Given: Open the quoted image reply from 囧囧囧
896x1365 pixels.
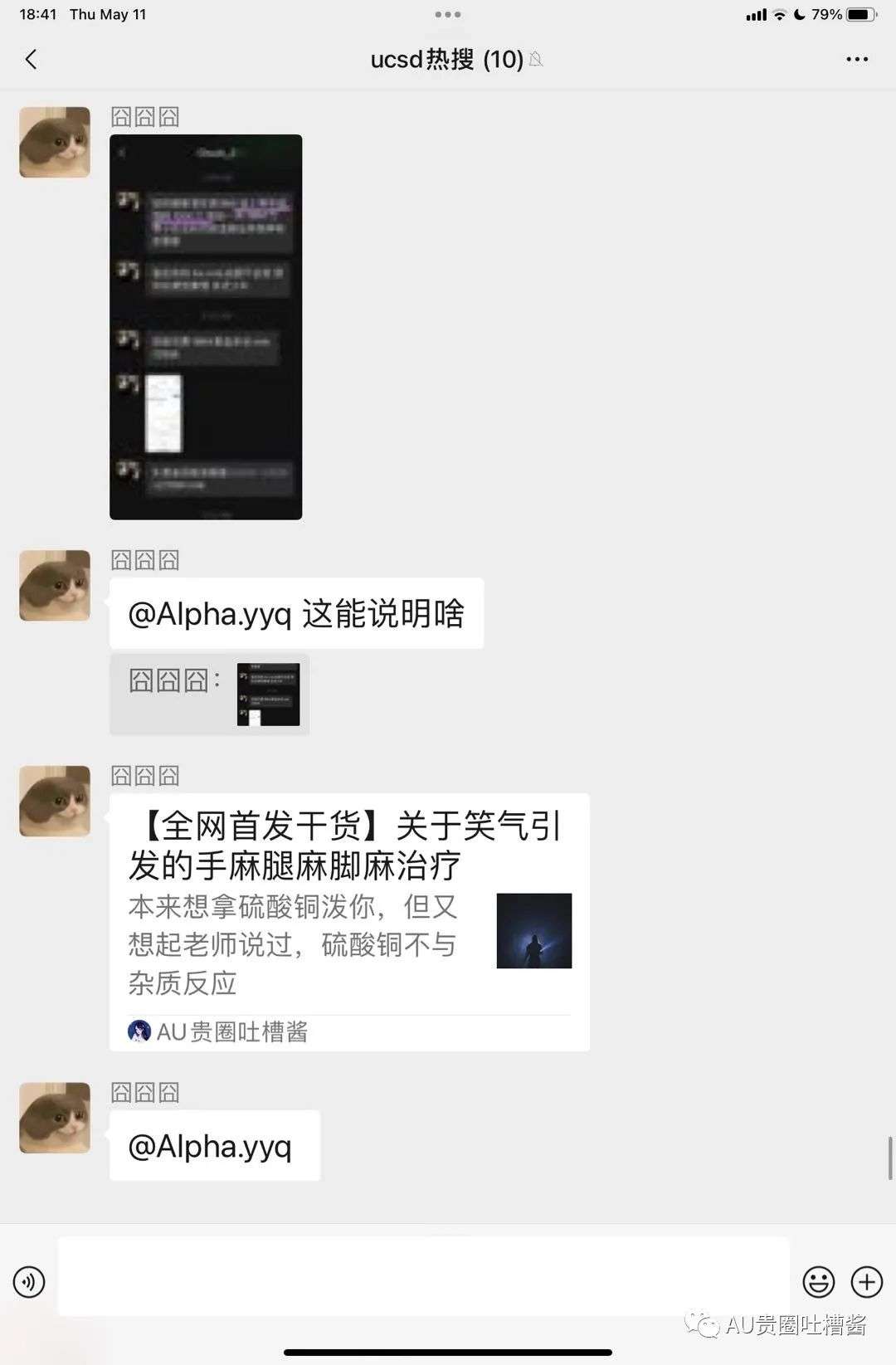Looking at the screenshot, I should point(209,694).
